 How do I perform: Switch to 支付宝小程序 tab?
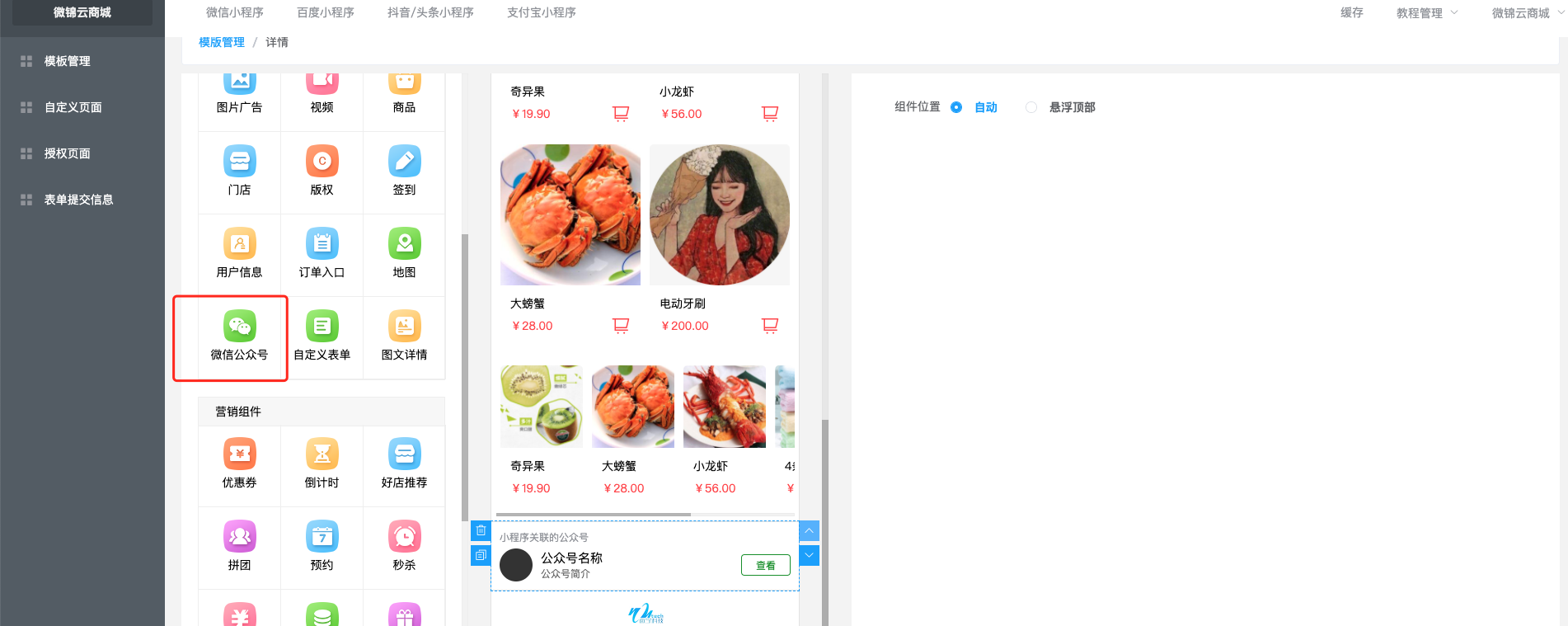tap(541, 12)
